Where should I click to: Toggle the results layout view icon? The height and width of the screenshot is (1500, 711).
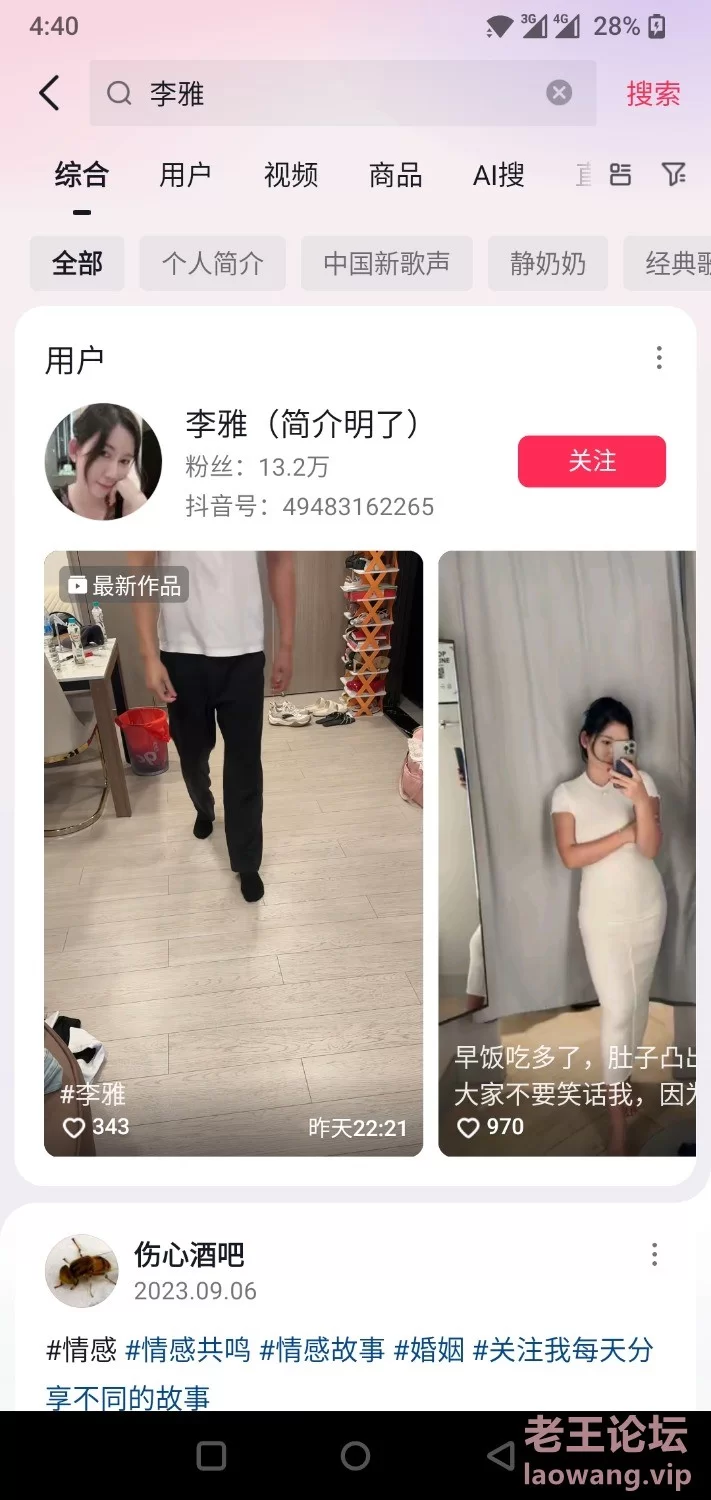pos(620,175)
